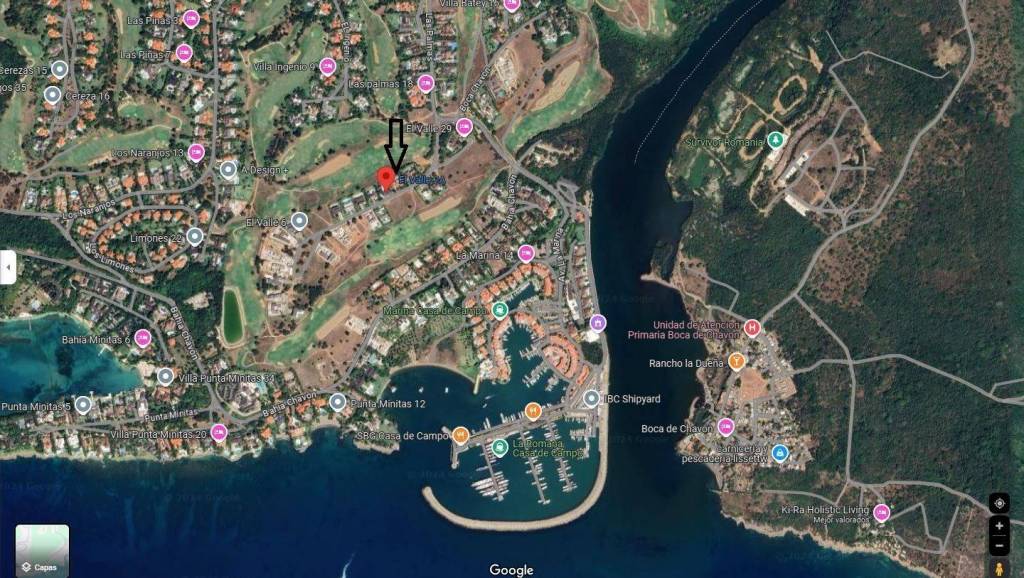Select A Design+ place marker
This screenshot has height=578, width=1024.
point(228,170)
